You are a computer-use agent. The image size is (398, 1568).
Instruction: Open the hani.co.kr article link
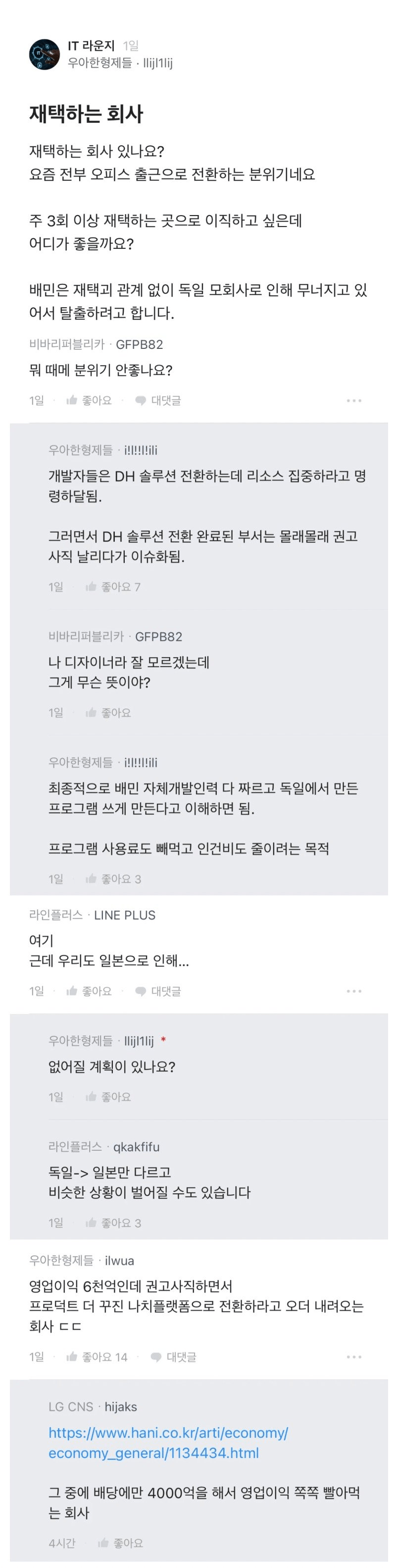[x=168, y=1442]
